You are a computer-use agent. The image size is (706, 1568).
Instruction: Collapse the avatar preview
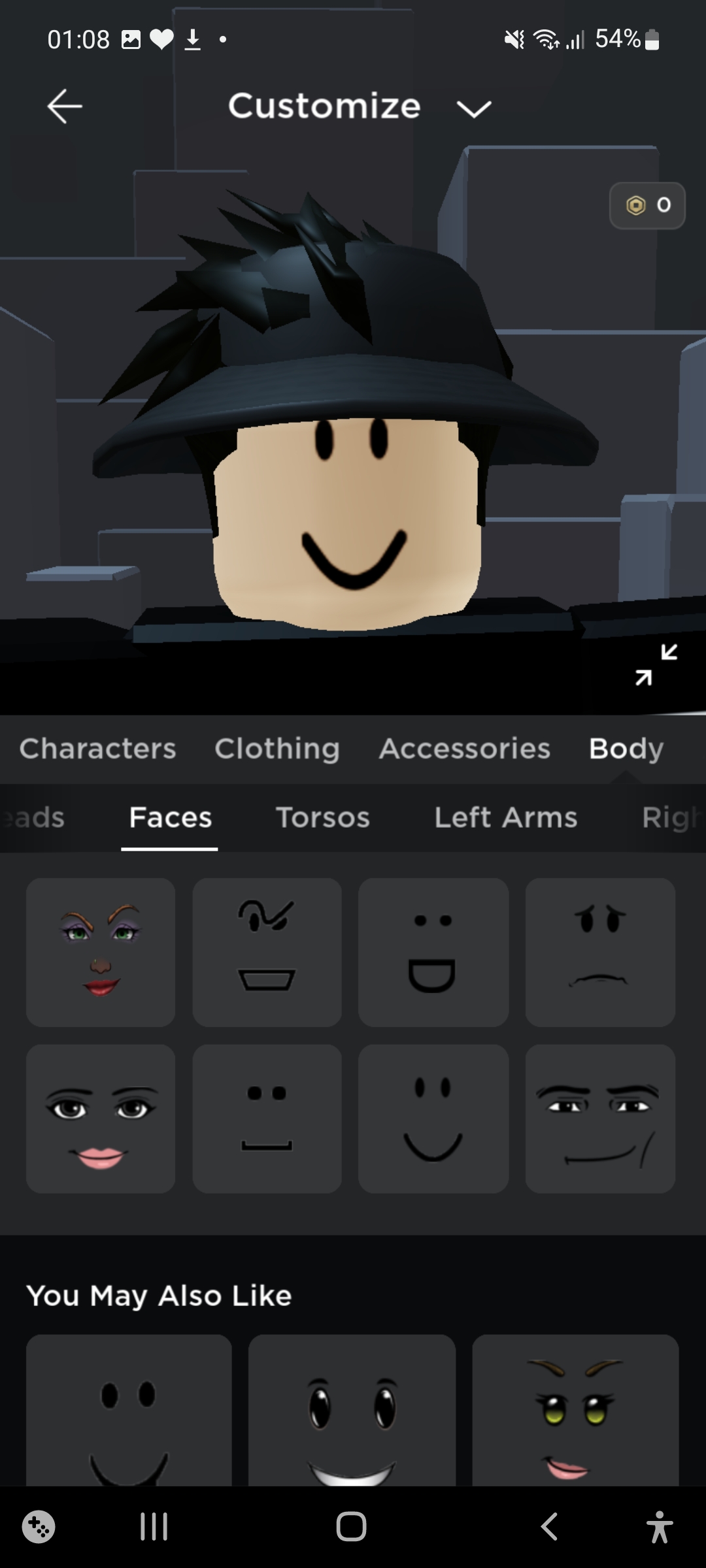coord(656,664)
